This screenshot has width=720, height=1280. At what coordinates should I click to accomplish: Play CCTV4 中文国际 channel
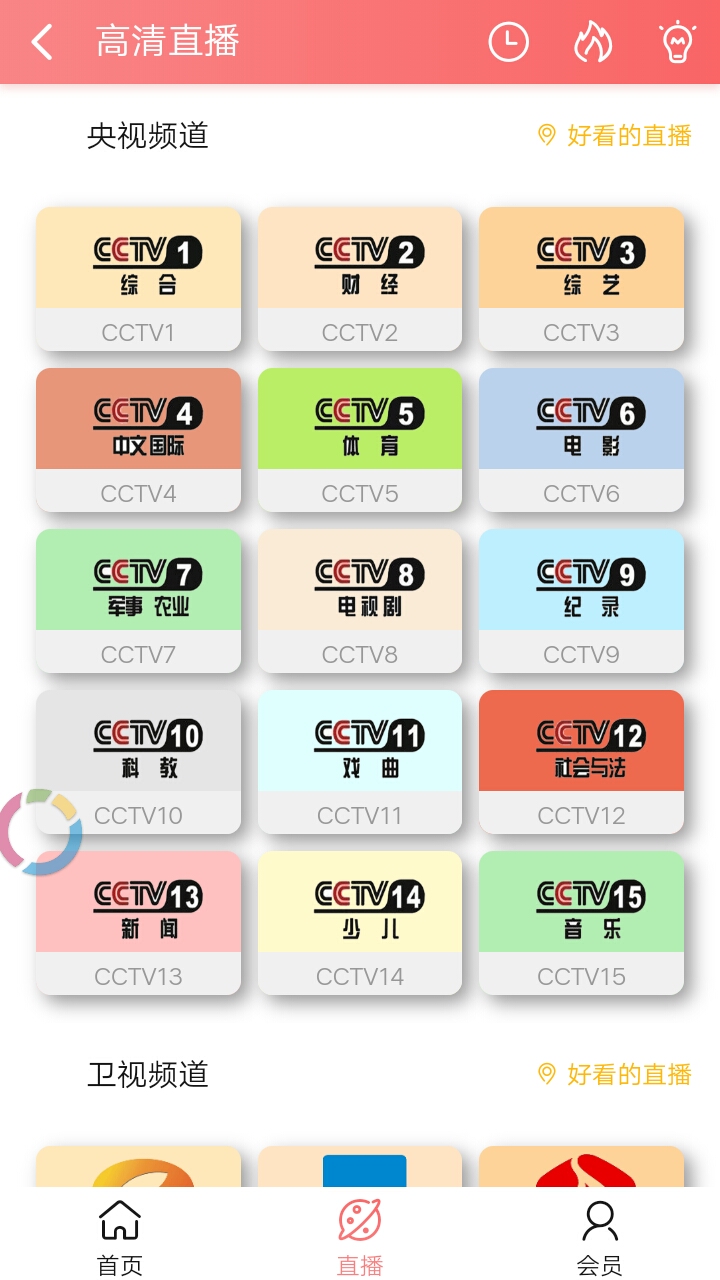pos(139,439)
